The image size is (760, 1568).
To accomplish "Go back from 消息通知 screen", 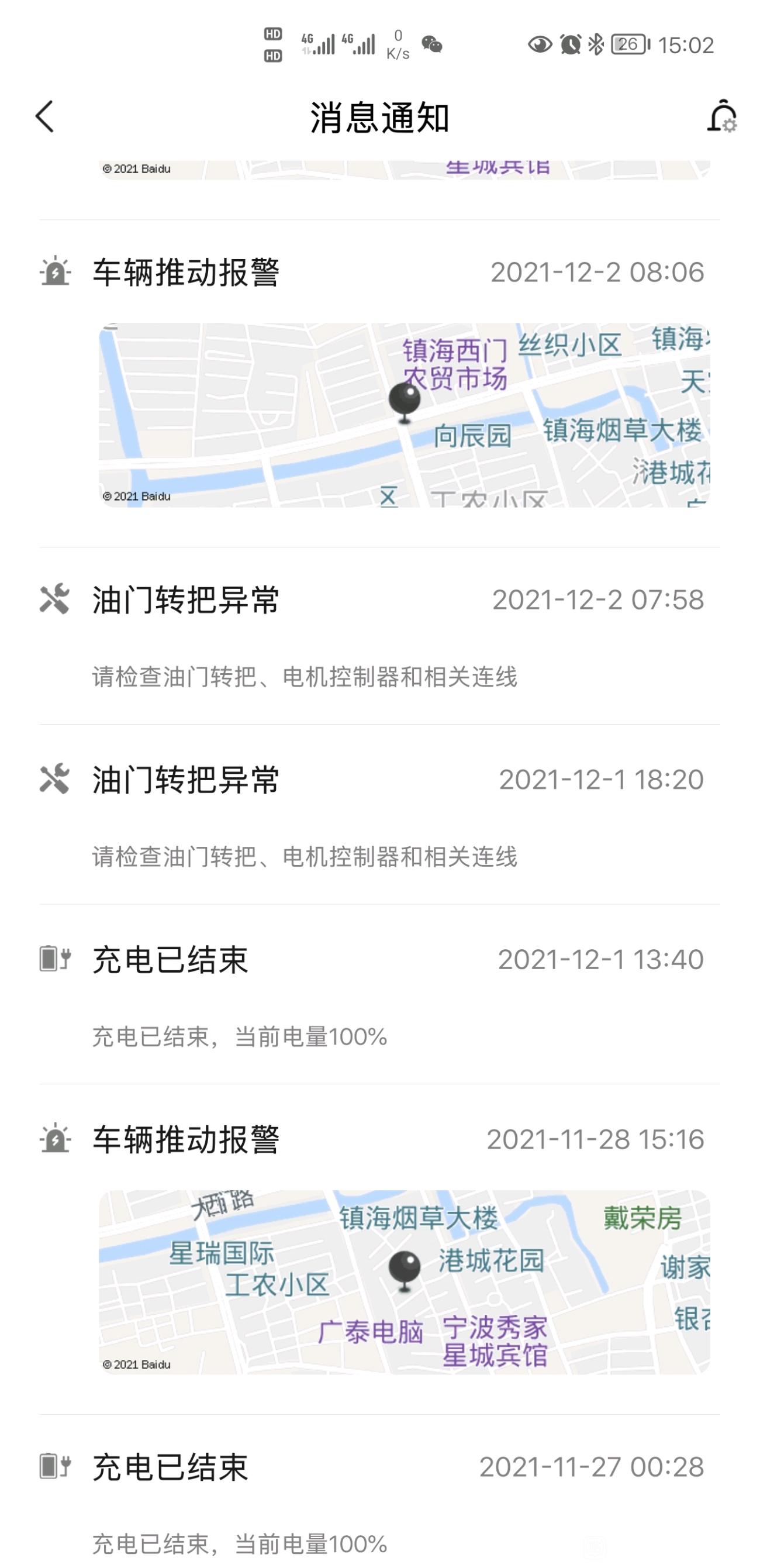I will [x=44, y=116].
